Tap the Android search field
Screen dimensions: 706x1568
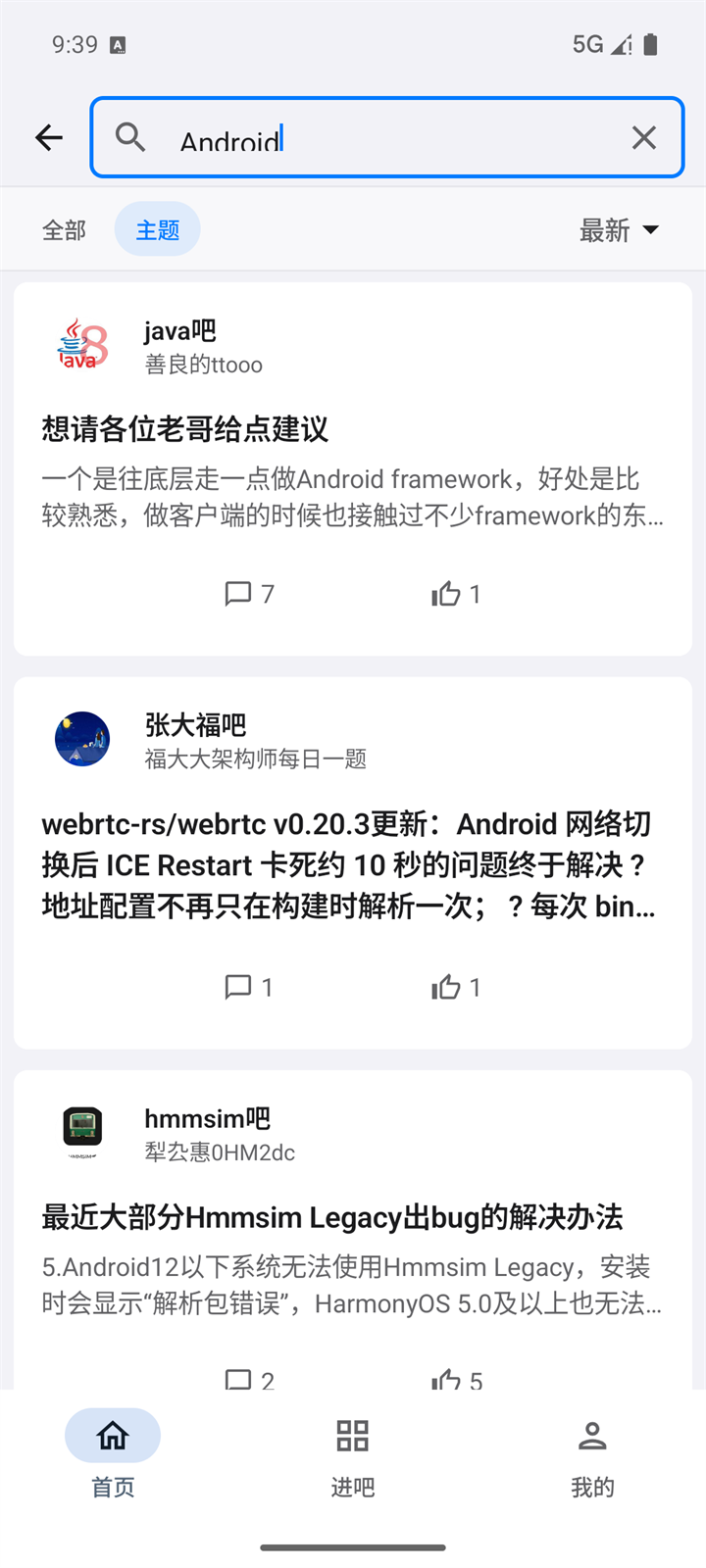pos(387,137)
